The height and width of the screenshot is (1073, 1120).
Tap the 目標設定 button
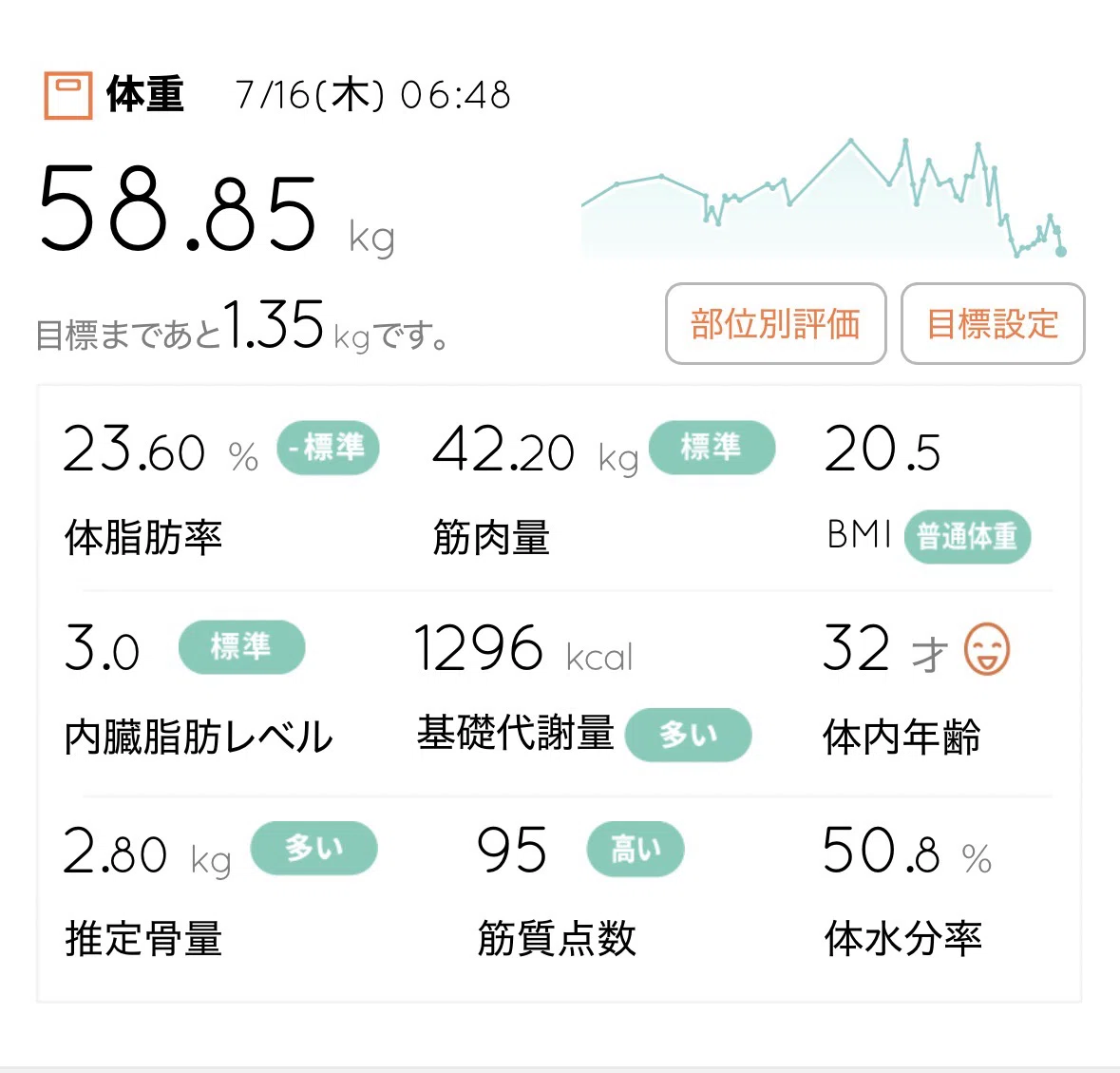[x=993, y=324]
